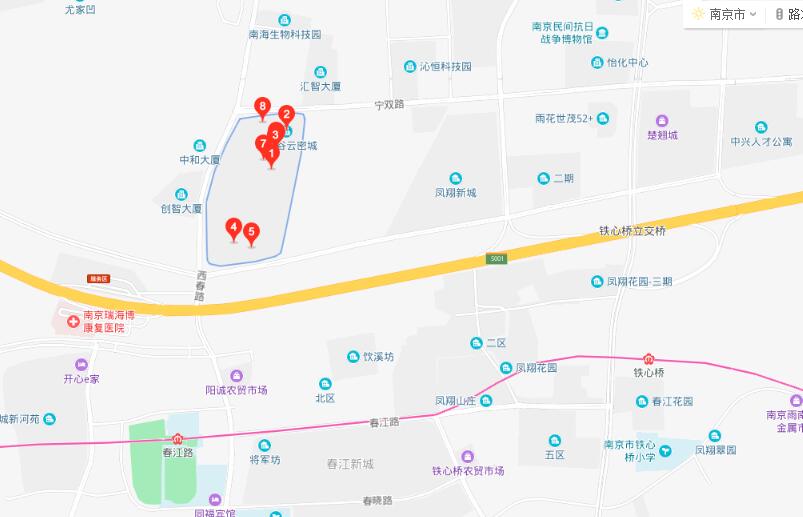Viewport: 803px width, 517px height.
Task: Tap red map marker number 5
Action: click(252, 234)
